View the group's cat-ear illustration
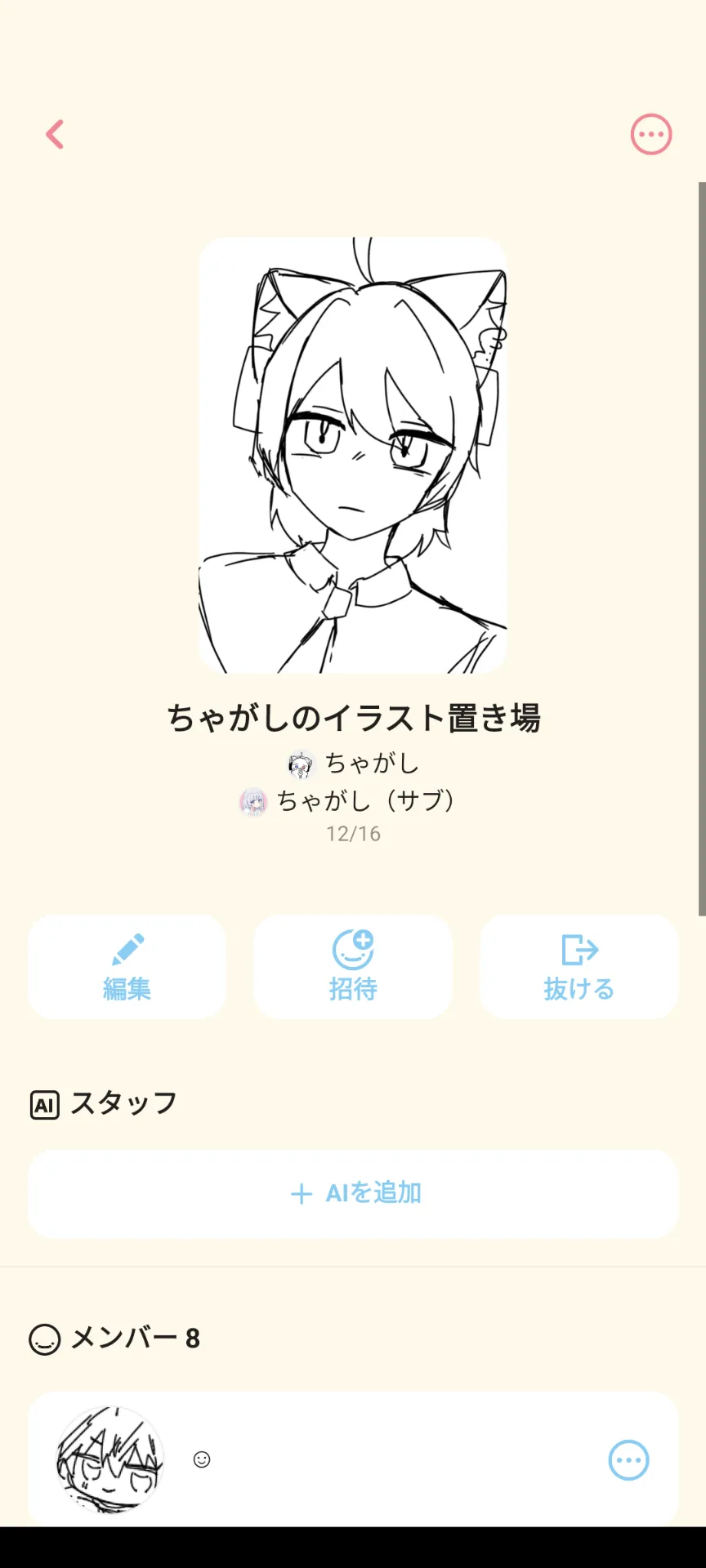 point(353,456)
